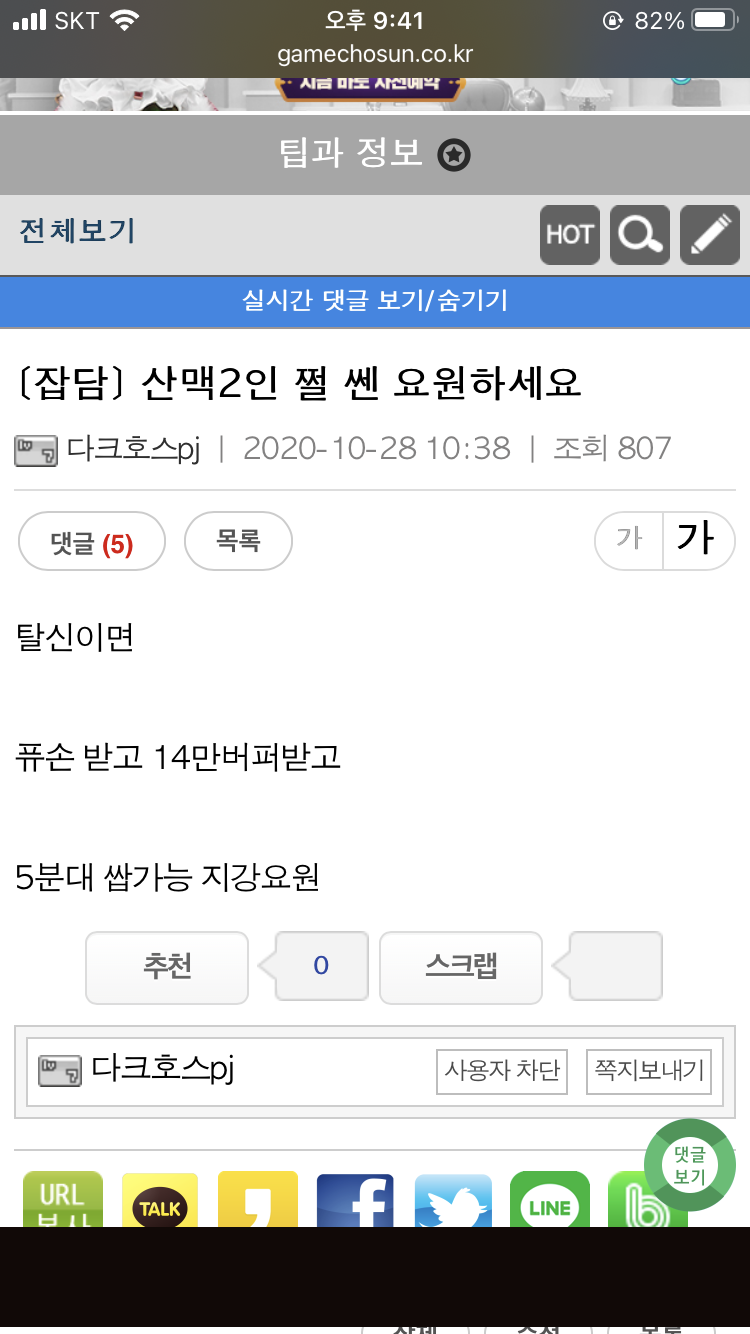Open author 다크호스pj profile under the title

click(x=133, y=449)
